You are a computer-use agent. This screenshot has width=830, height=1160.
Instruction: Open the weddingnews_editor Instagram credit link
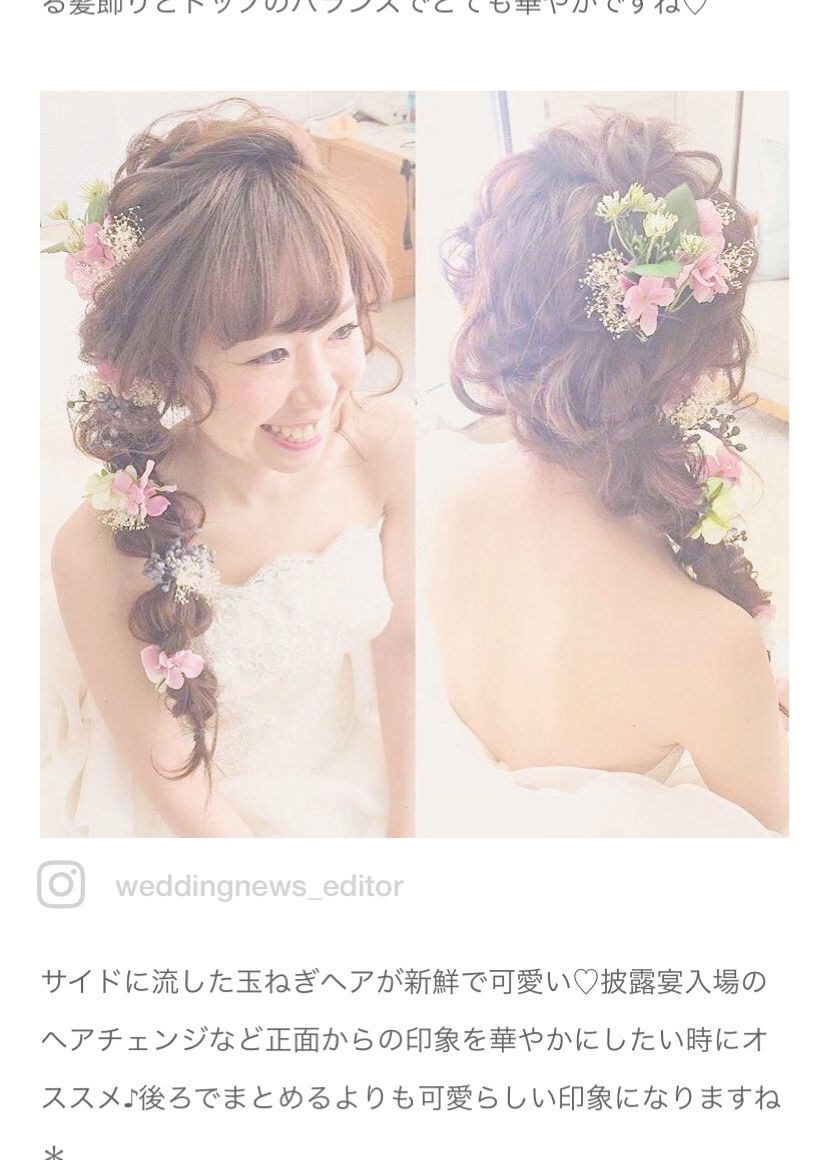(x=259, y=886)
